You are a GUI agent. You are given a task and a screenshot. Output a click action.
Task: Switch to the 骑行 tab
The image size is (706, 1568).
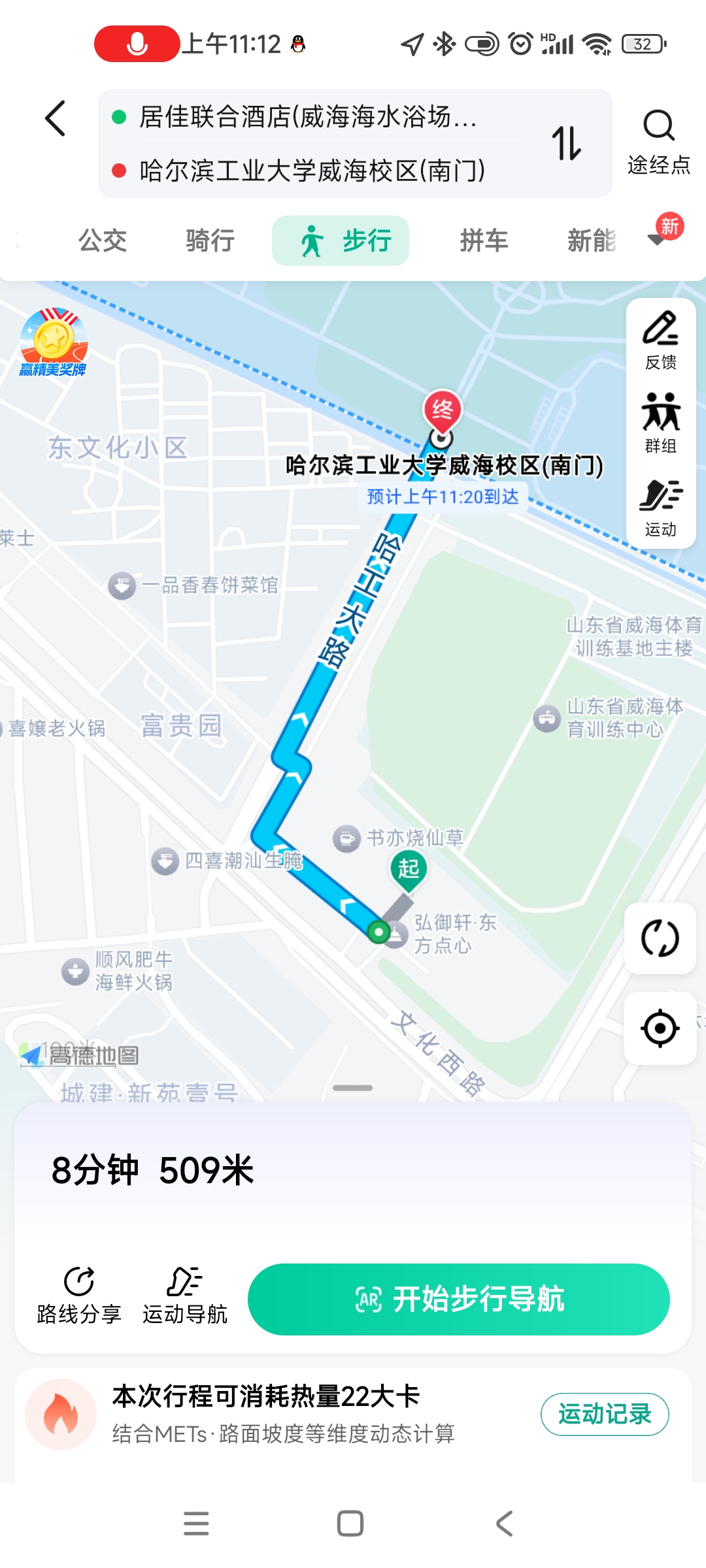click(x=210, y=240)
